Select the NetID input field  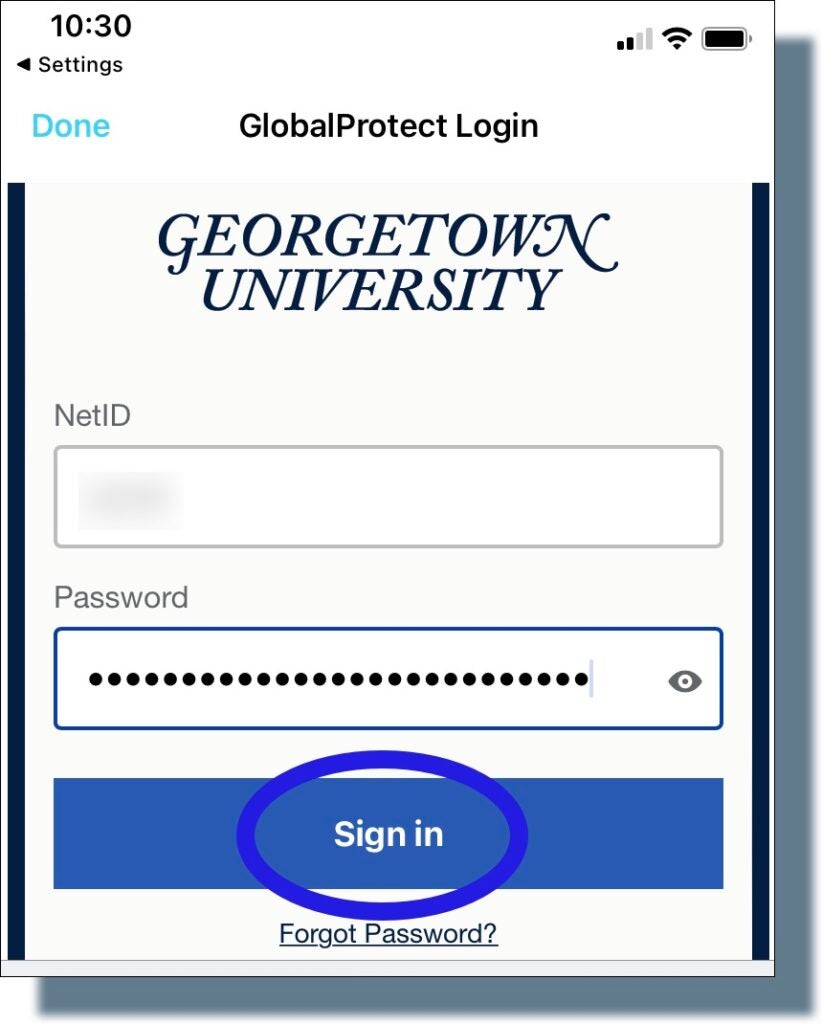(389, 496)
